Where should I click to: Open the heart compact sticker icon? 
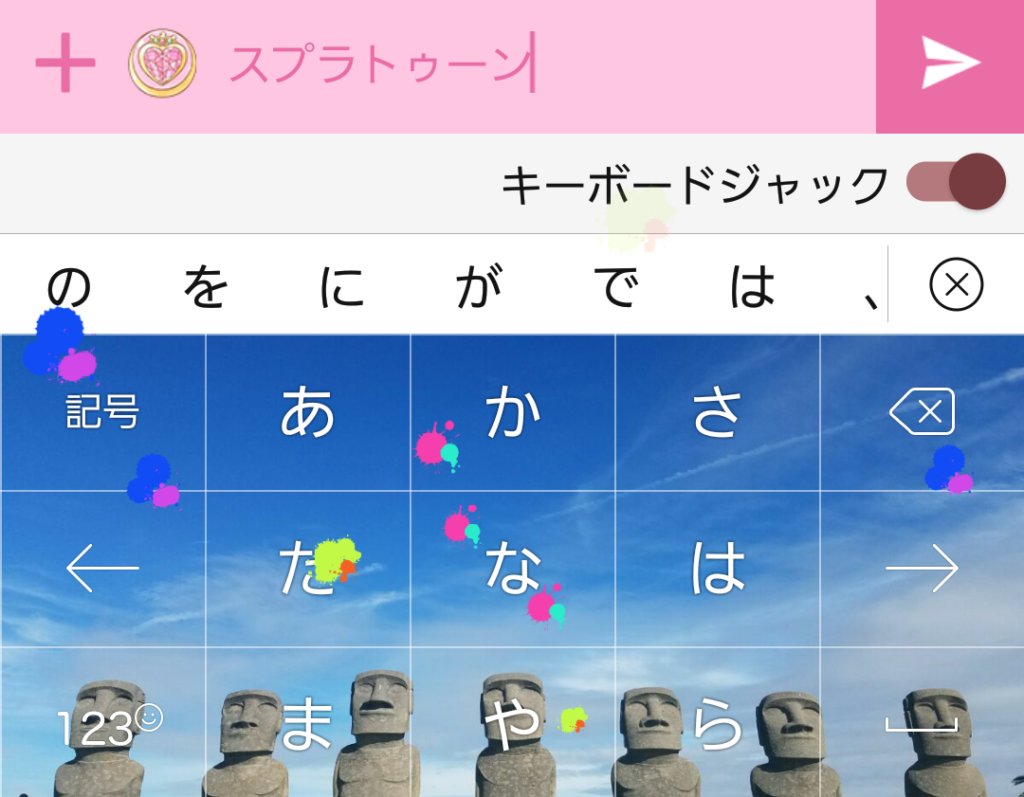tap(162, 64)
